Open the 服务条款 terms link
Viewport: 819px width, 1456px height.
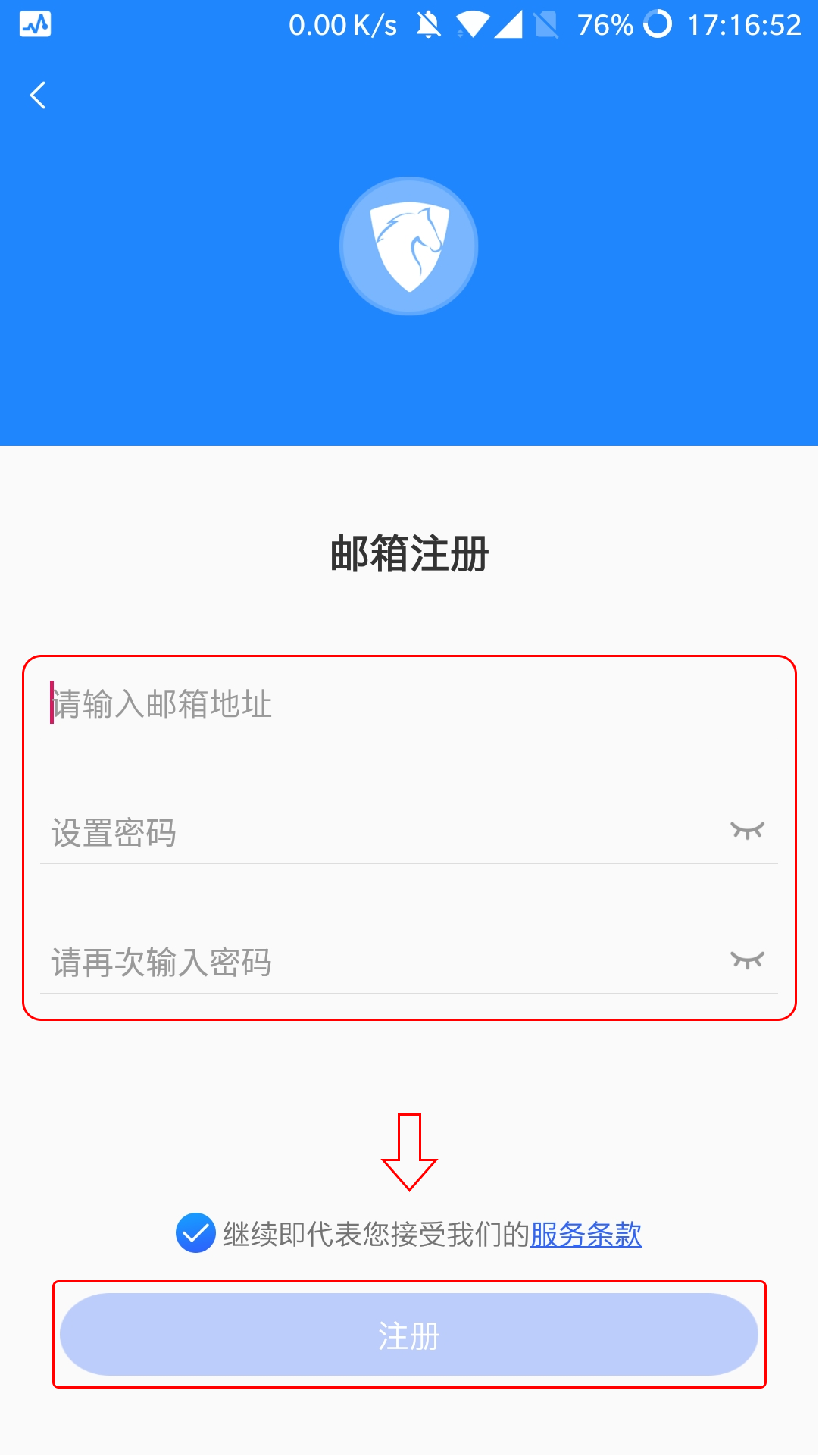[x=586, y=1235]
